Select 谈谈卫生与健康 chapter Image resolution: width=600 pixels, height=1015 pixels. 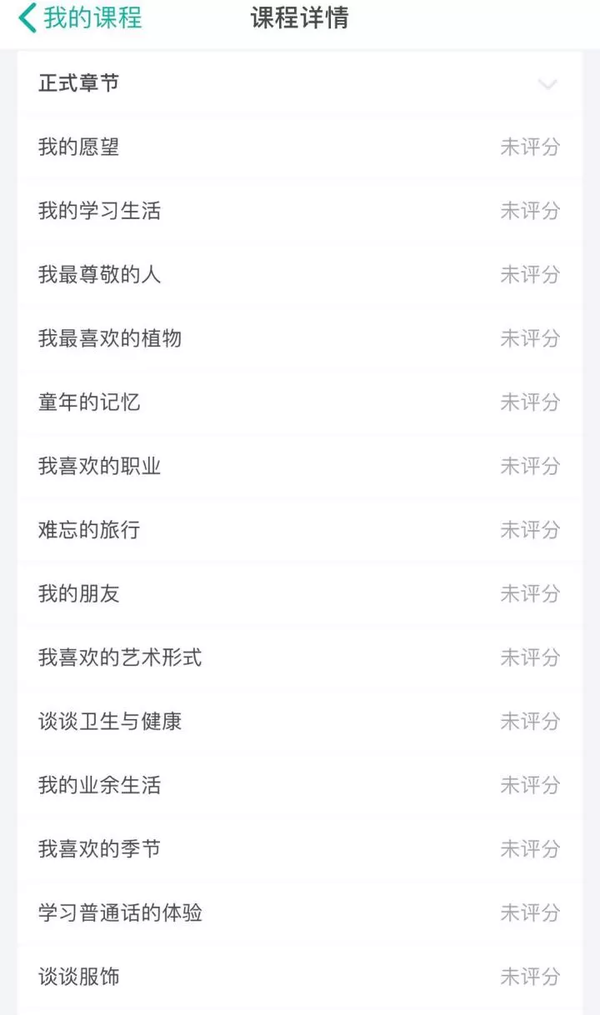(110, 721)
